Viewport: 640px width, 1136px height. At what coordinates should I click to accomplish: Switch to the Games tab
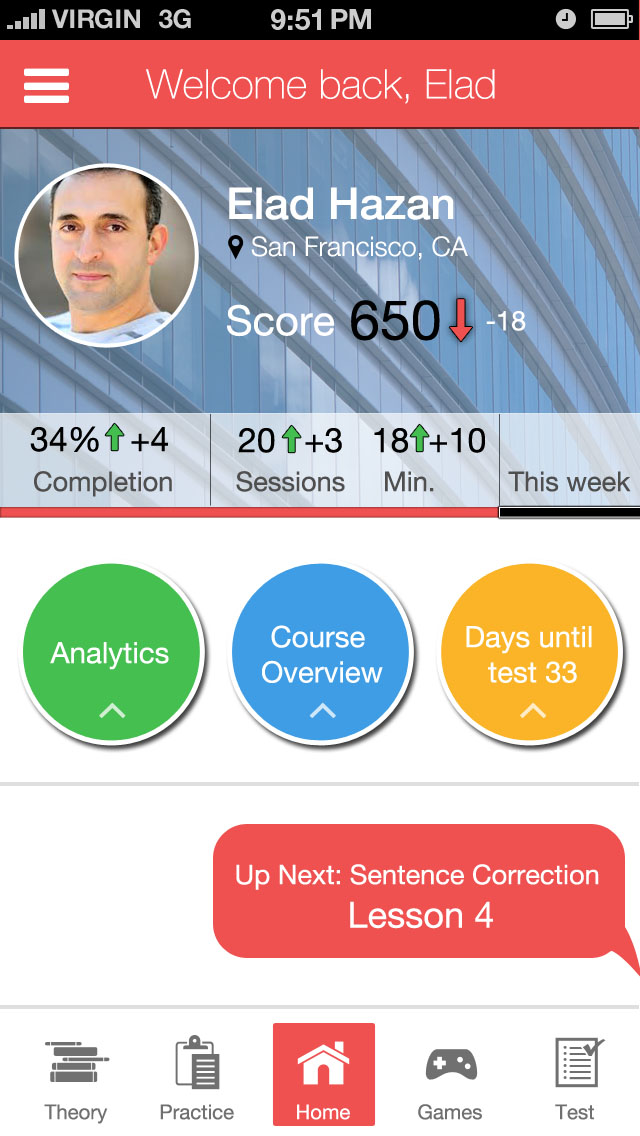click(x=450, y=1077)
